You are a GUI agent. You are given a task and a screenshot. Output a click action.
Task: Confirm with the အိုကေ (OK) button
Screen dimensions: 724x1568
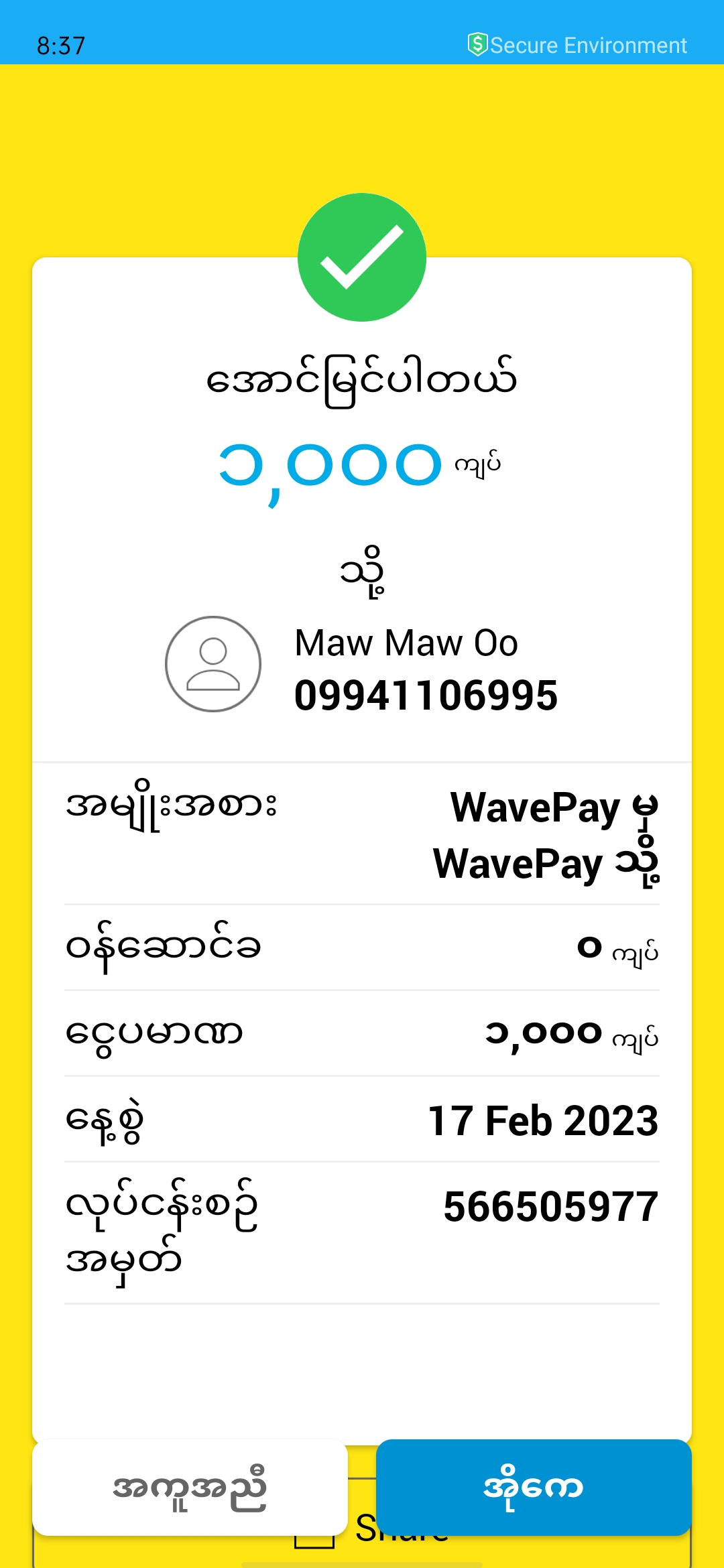pos(534,1488)
